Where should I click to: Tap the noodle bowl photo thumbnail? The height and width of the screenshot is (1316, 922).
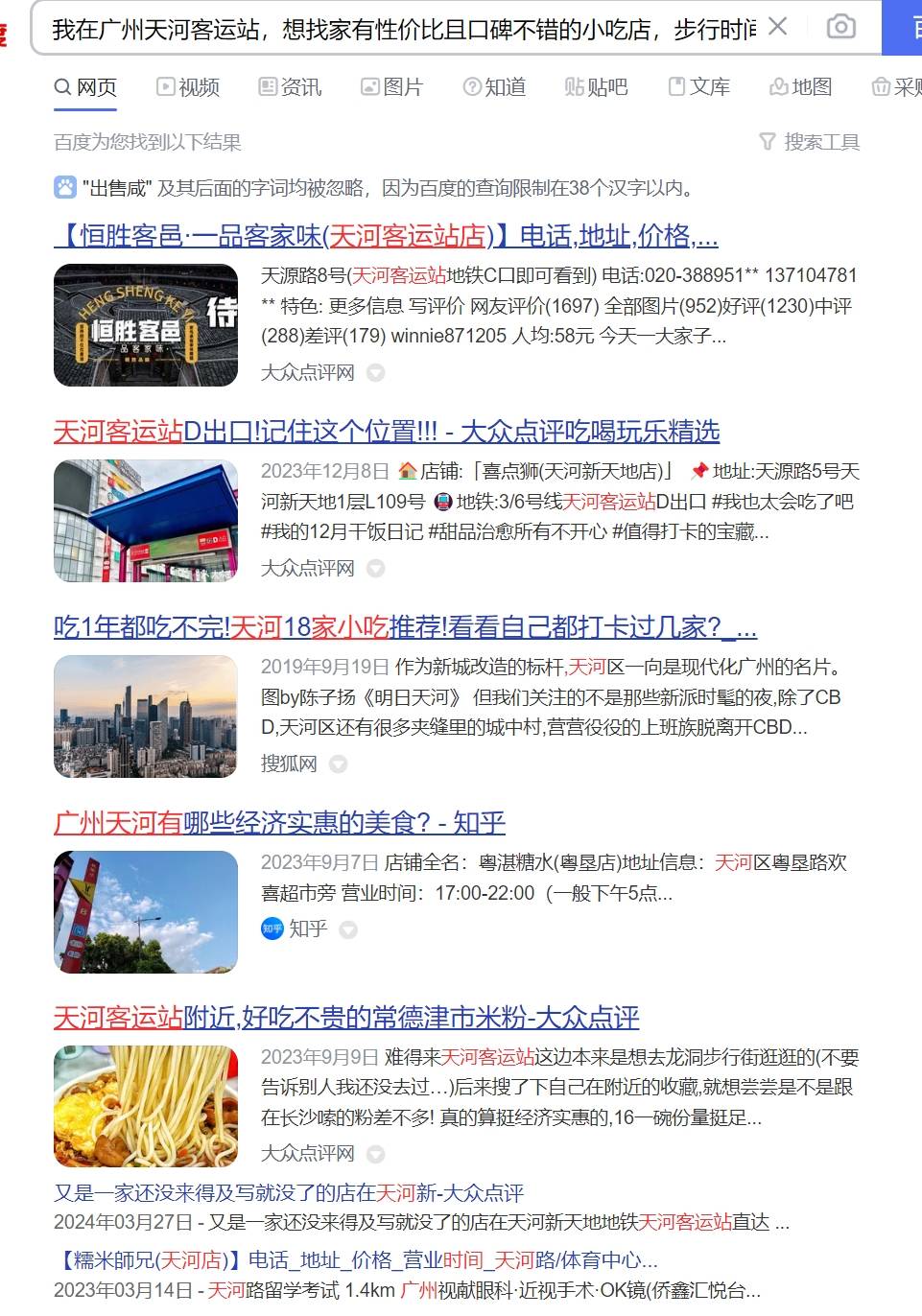tap(146, 1106)
